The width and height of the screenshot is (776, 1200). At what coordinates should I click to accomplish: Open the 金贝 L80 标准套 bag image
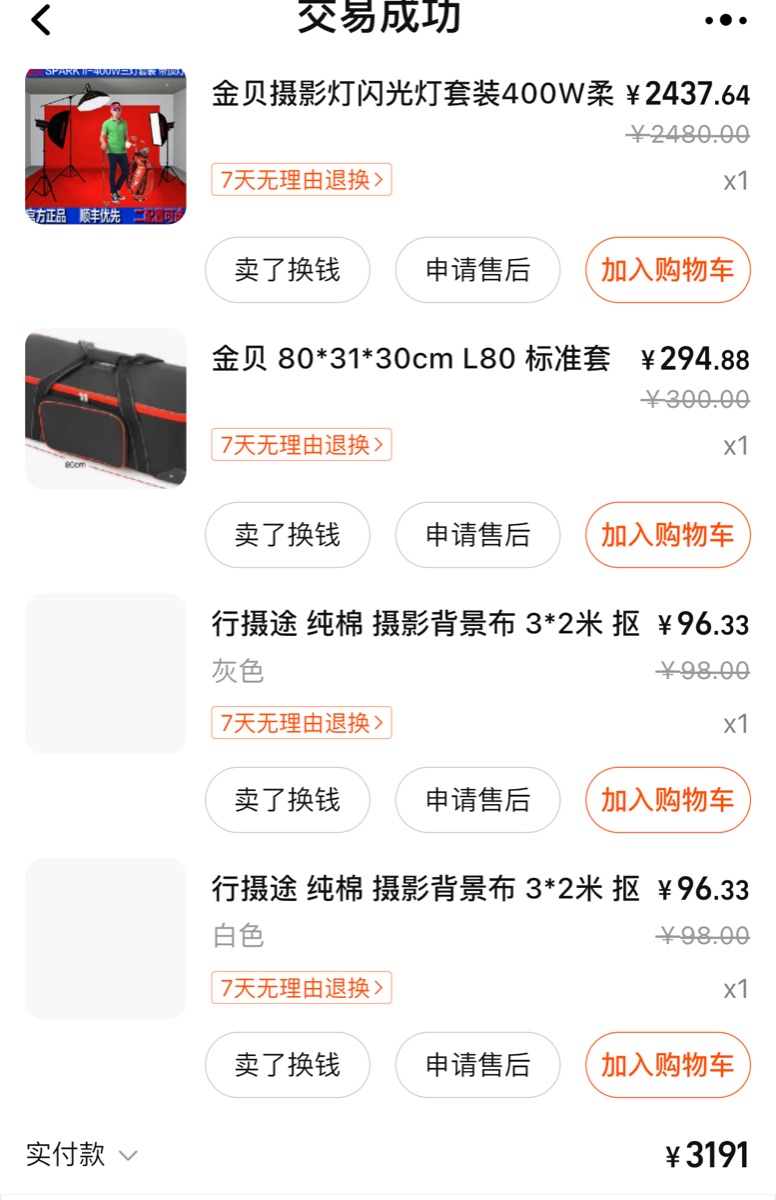tap(105, 408)
